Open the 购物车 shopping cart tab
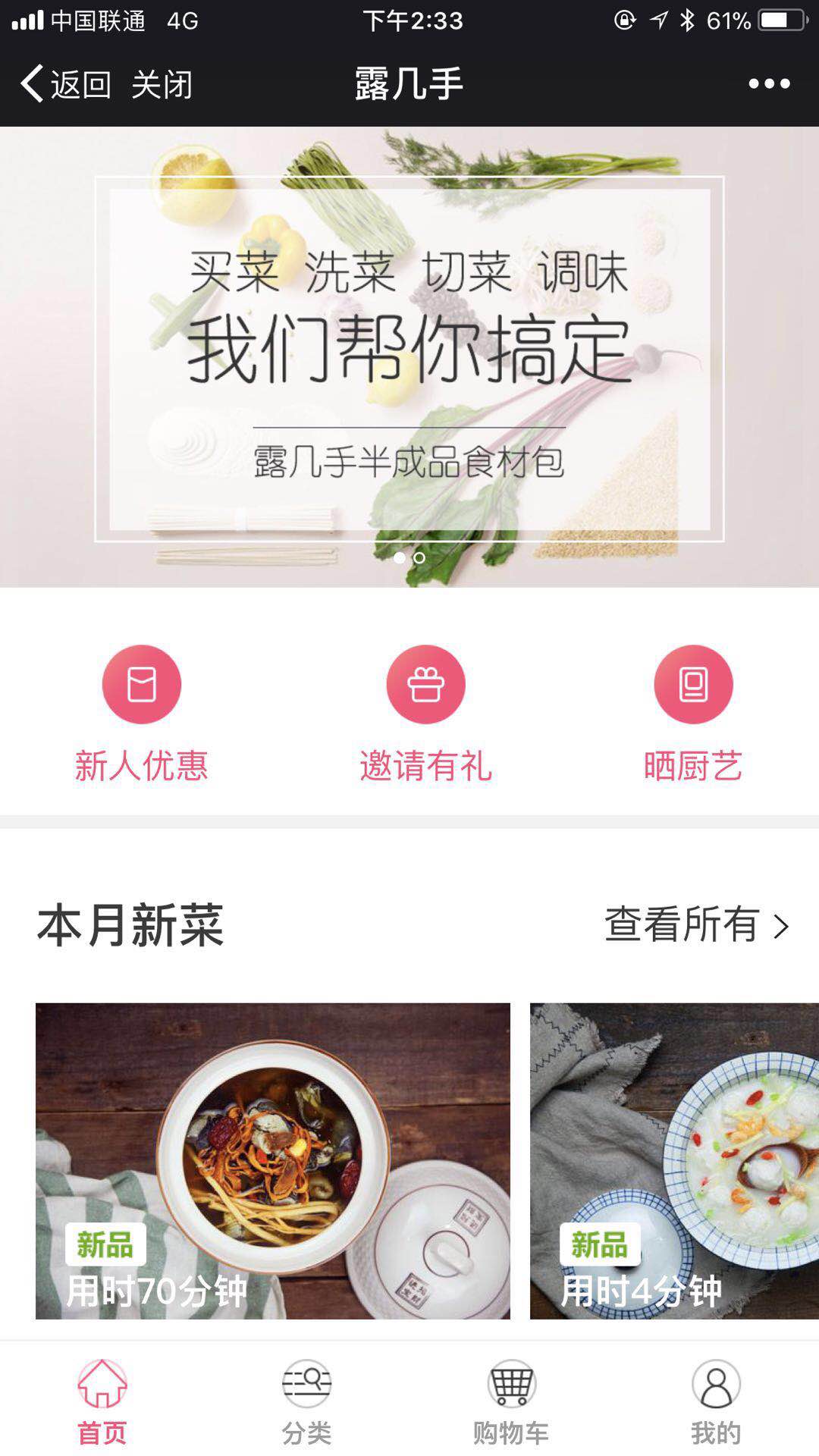 pos(511,1401)
